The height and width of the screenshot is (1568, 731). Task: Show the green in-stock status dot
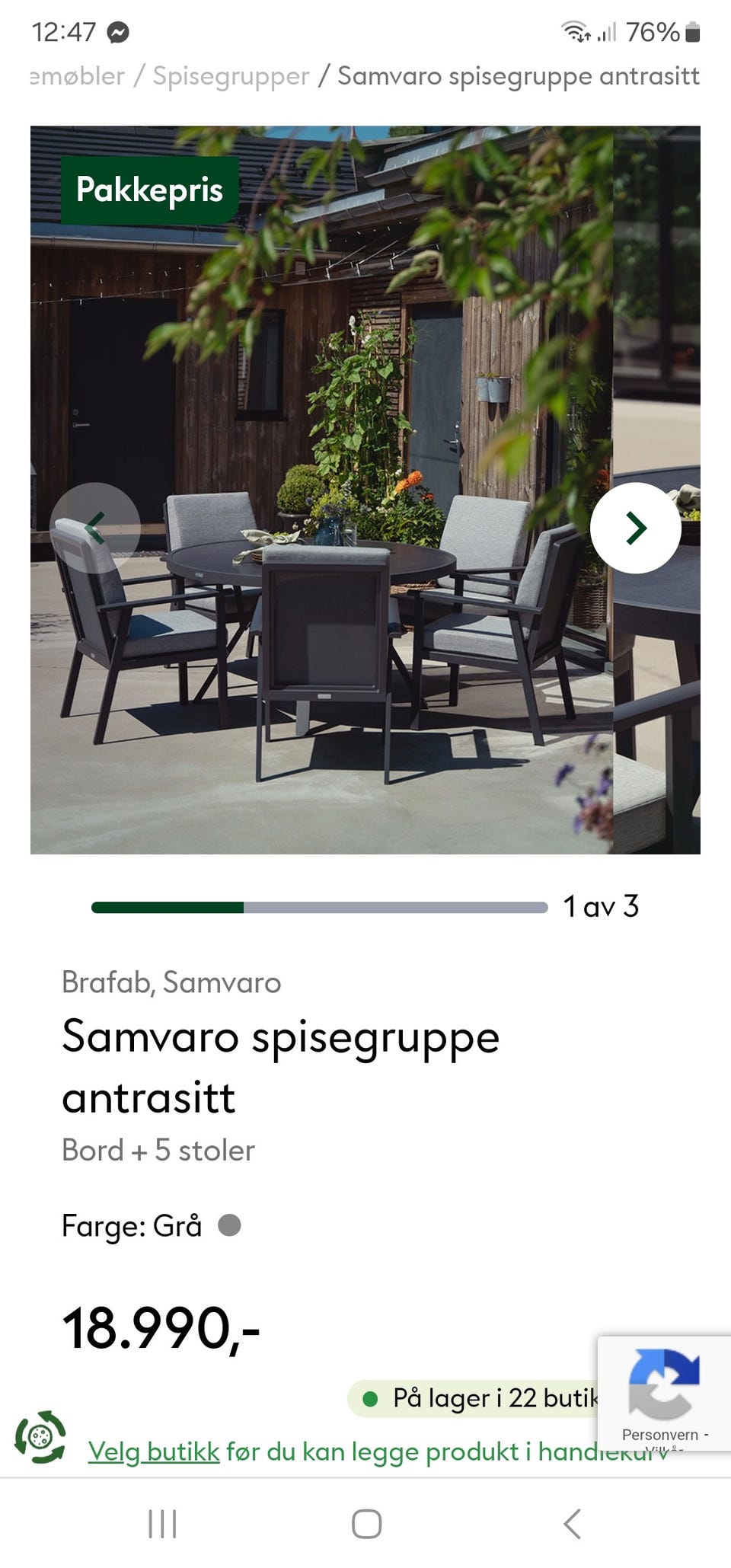pyautogui.click(x=371, y=1398)
